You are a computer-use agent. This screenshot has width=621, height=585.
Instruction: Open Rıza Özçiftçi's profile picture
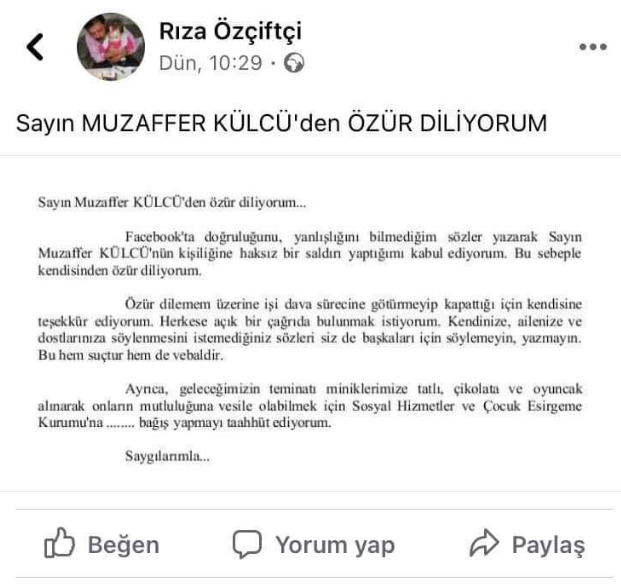pyautogui.click(x=110, y=47)
